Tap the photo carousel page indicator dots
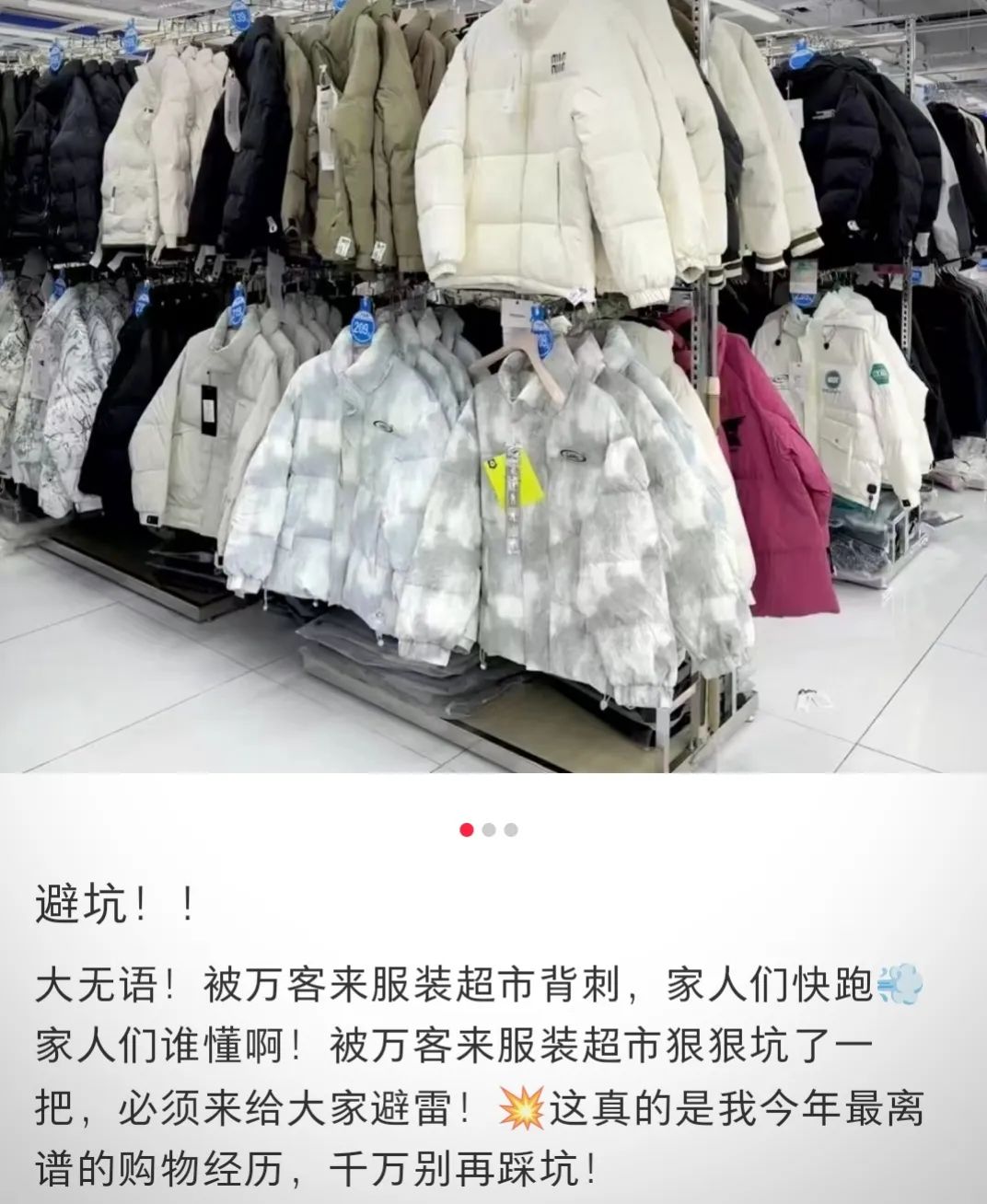 pos(489,829)
